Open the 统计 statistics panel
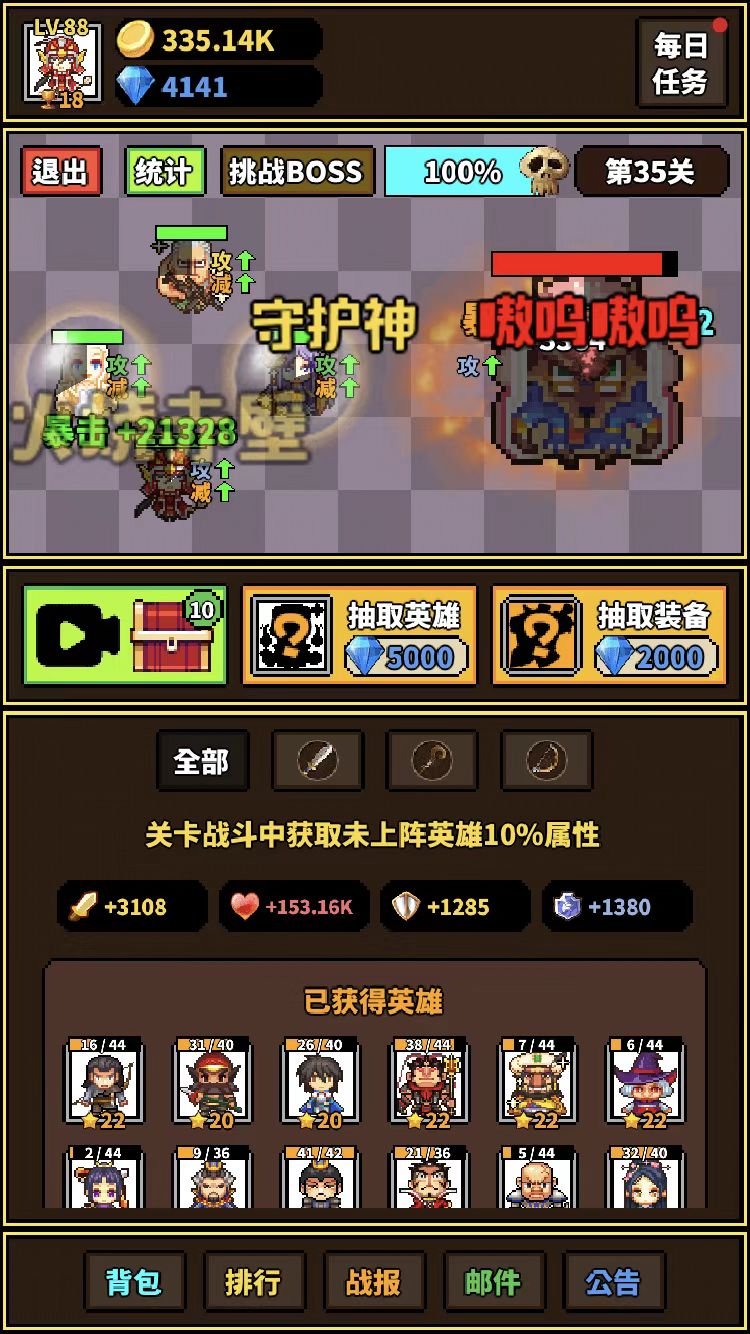The width and height of the screenshot is (750, 1334). pyautogui.click(x=164, y=171)
